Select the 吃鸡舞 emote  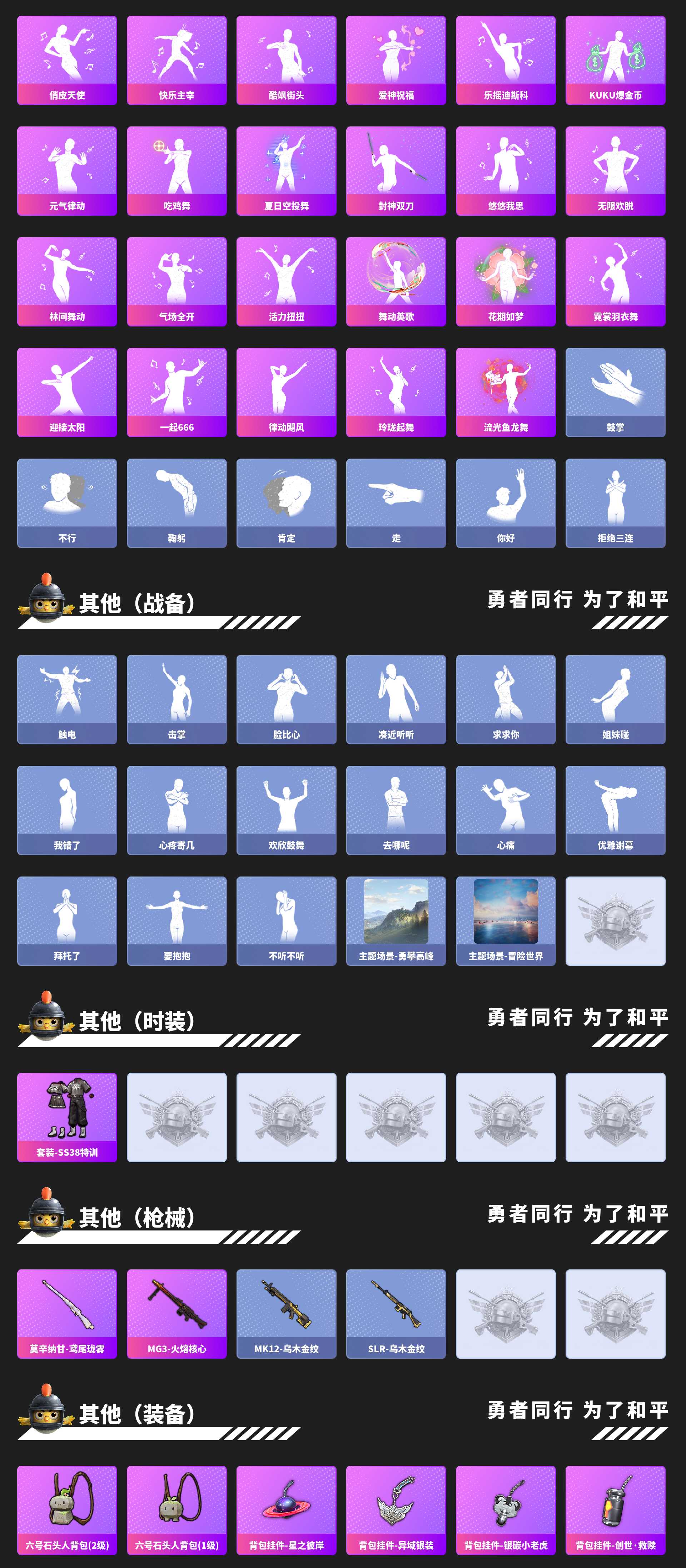point(177,170)
